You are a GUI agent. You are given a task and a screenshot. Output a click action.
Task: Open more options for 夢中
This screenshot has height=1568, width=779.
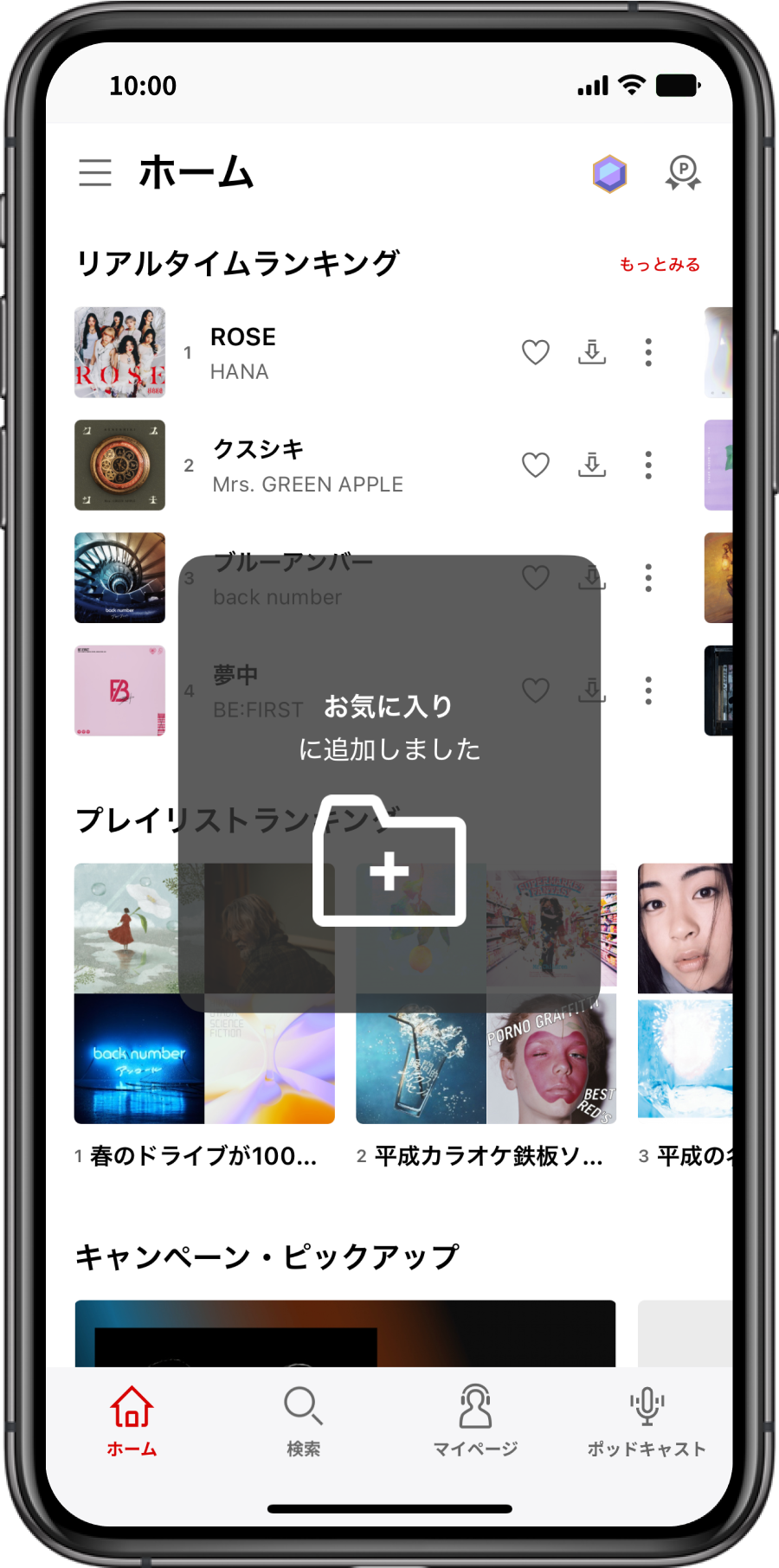[x=648, y=690]
